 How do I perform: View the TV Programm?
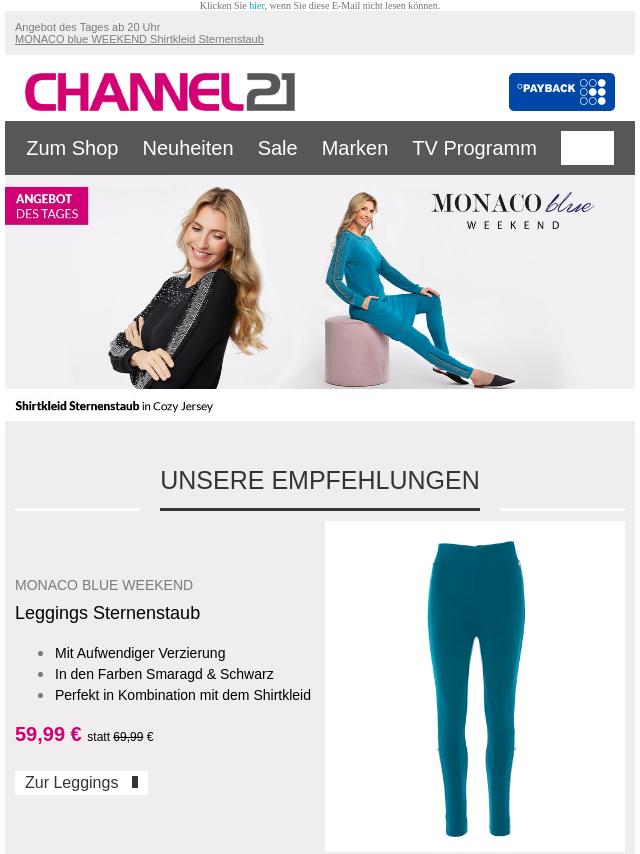pyautogui.click(x=474, y=148)
